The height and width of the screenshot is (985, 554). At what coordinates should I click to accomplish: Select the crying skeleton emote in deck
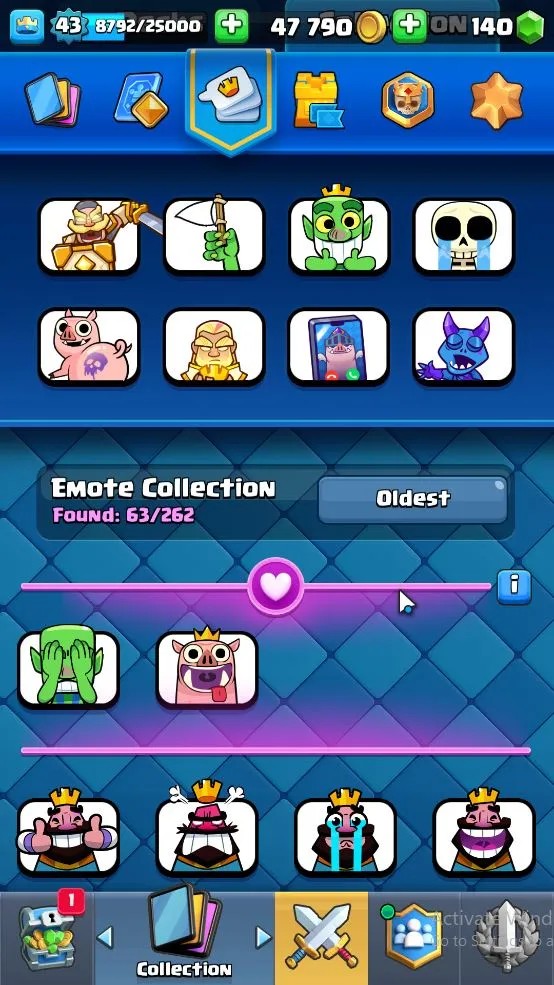464,236
